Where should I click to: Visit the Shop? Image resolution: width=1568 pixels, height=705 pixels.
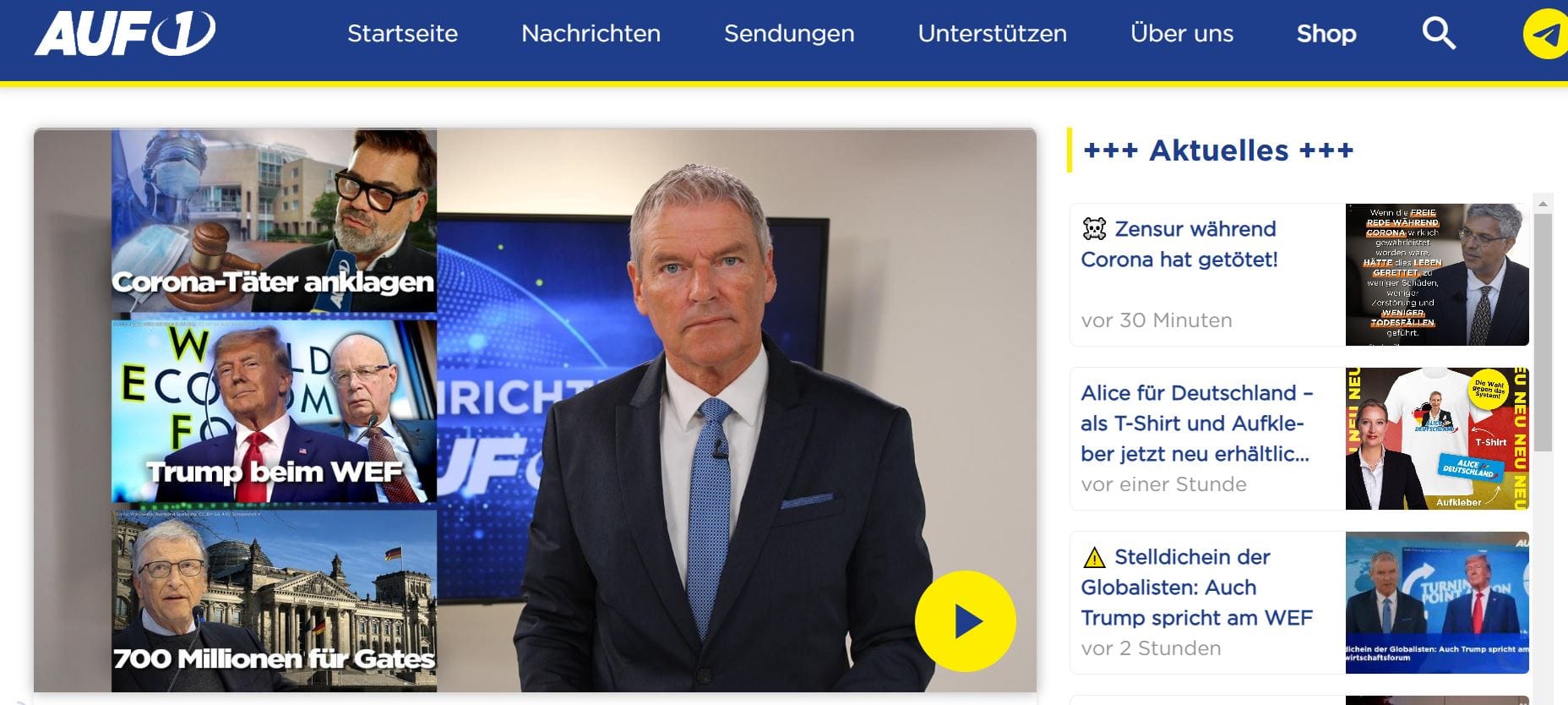click(1326, 34)
